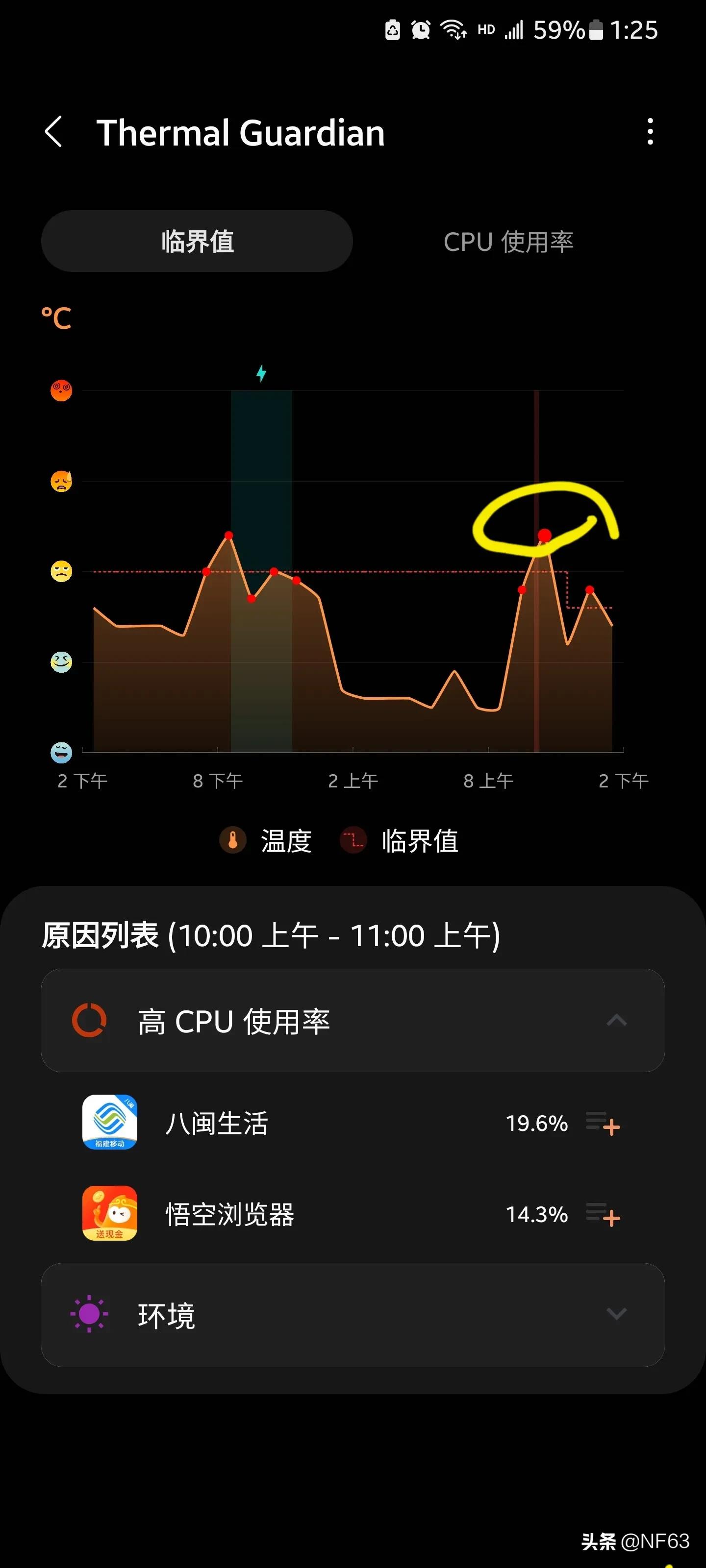Click the sweating emoji on the temperature scale
Screen dimensions: 706x1568
click(60, 480)
